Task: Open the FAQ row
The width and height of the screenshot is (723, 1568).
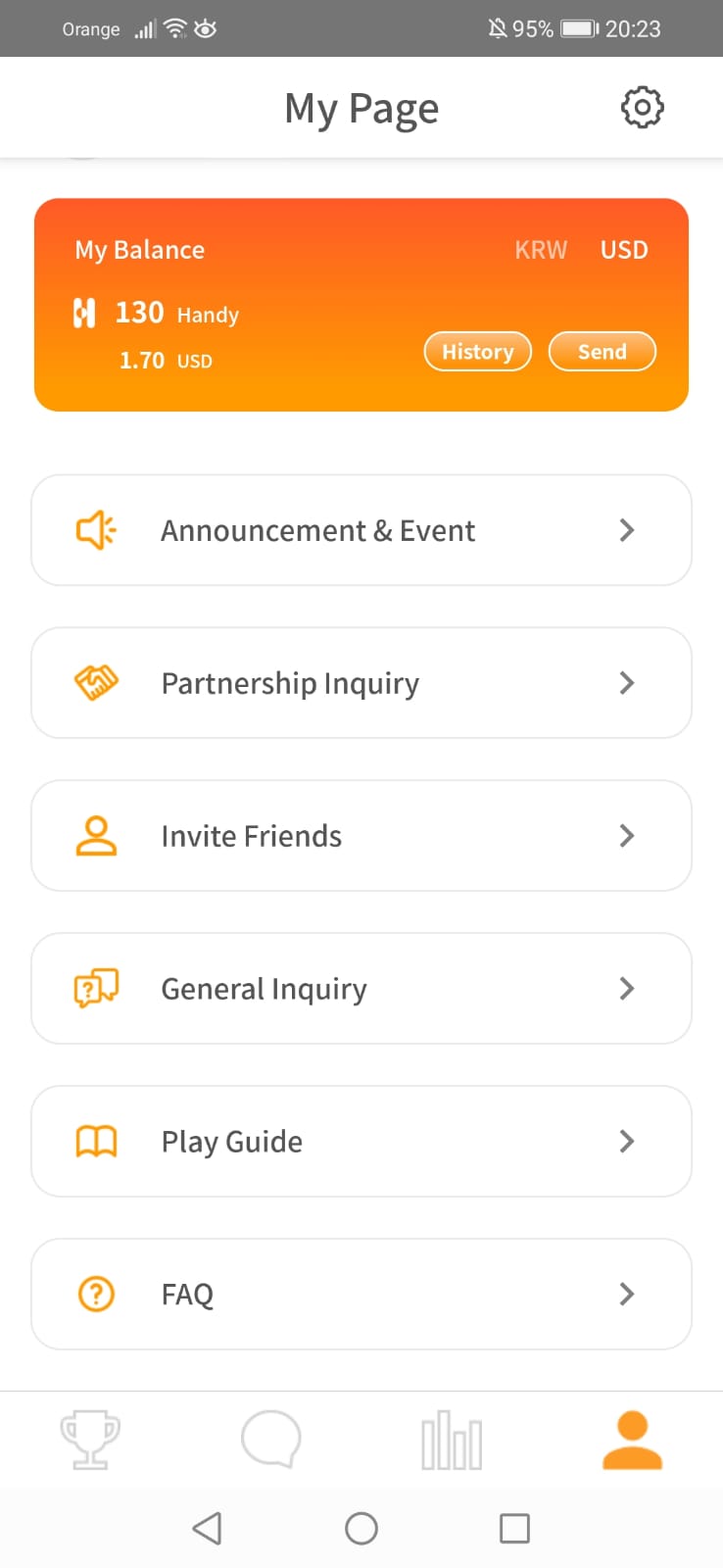Action: coord(361,1295)
